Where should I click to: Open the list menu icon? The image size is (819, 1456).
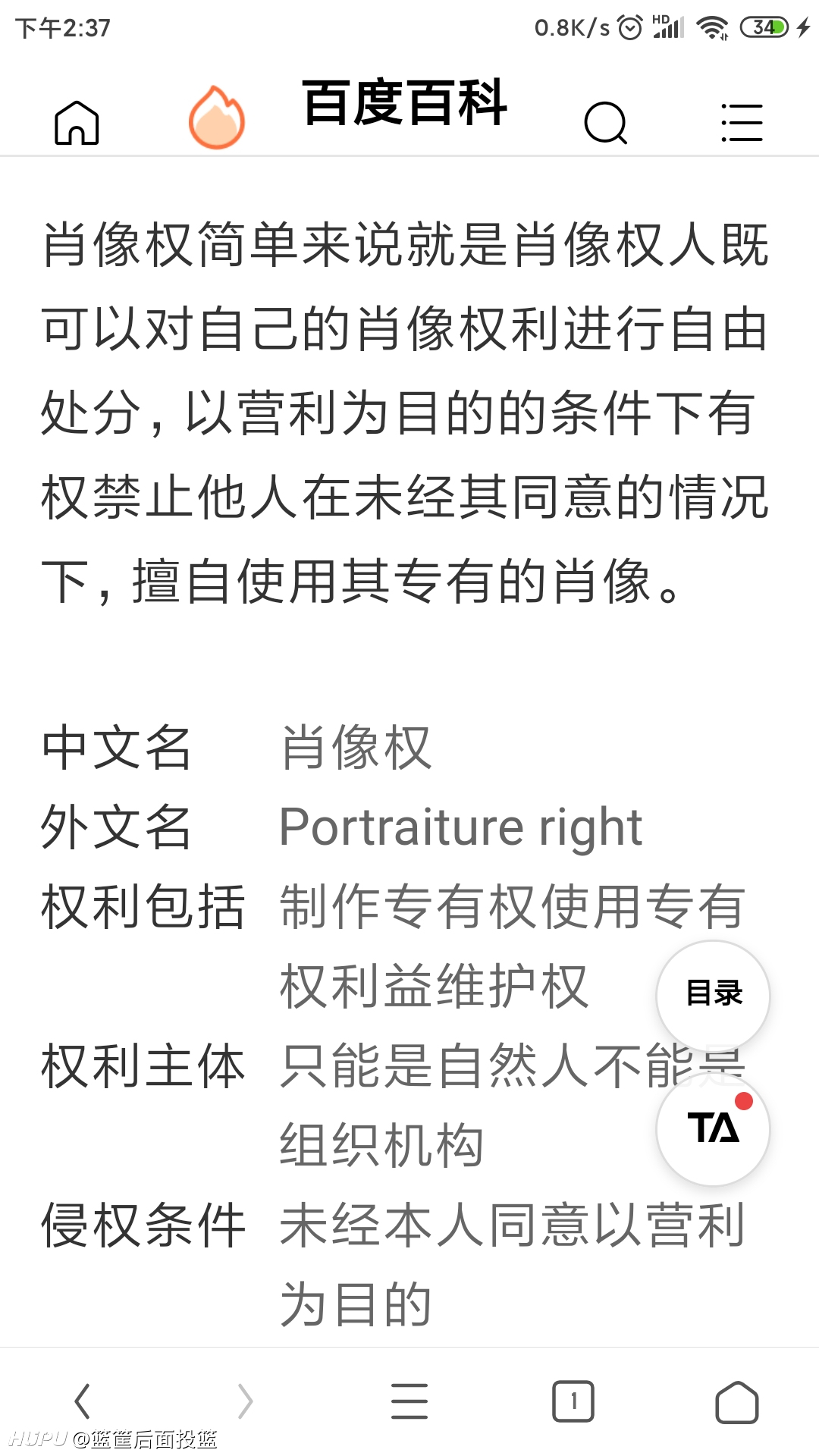(x=742, y=123)
